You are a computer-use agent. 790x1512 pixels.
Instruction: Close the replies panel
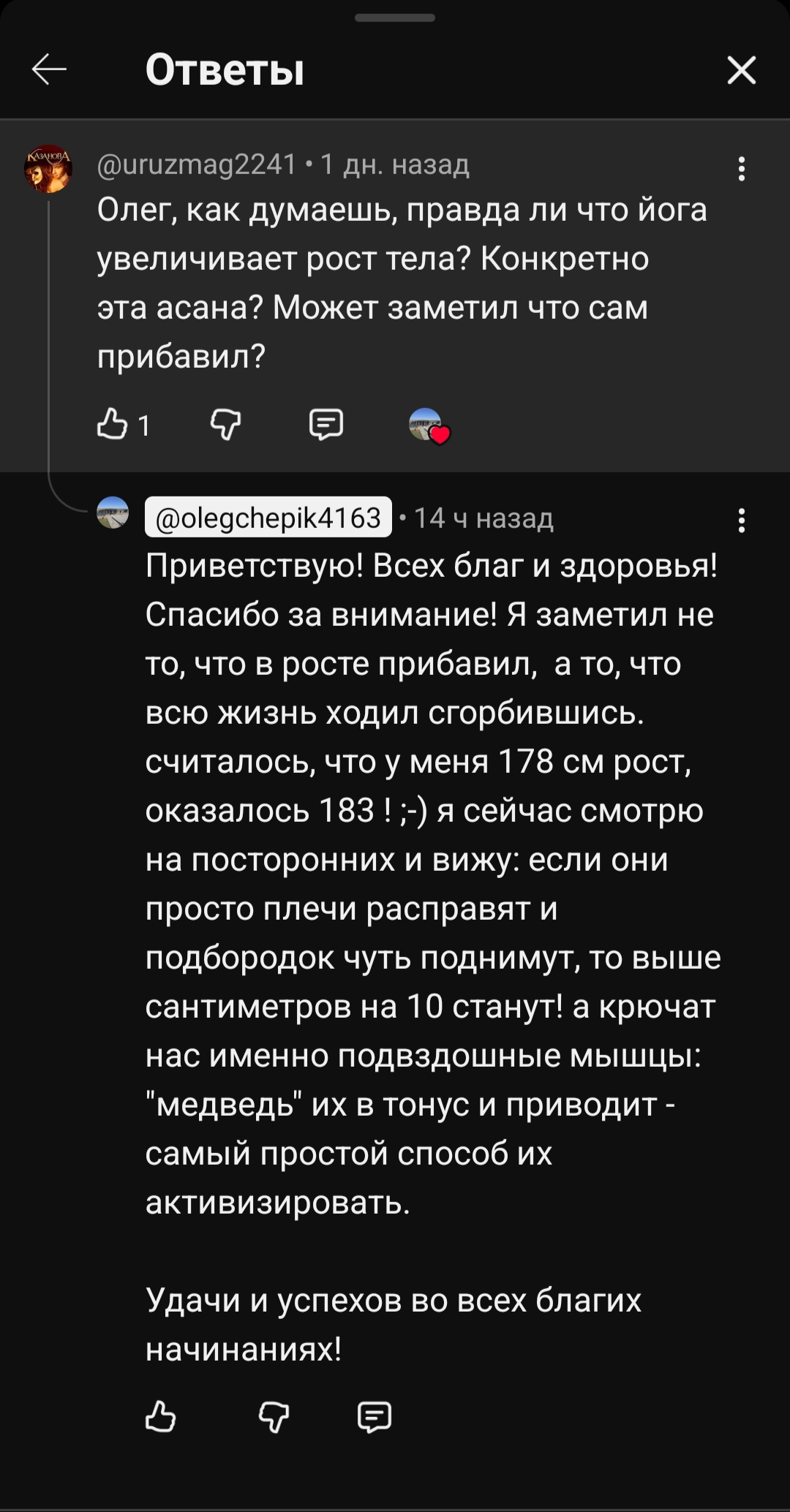pos(741,70)
